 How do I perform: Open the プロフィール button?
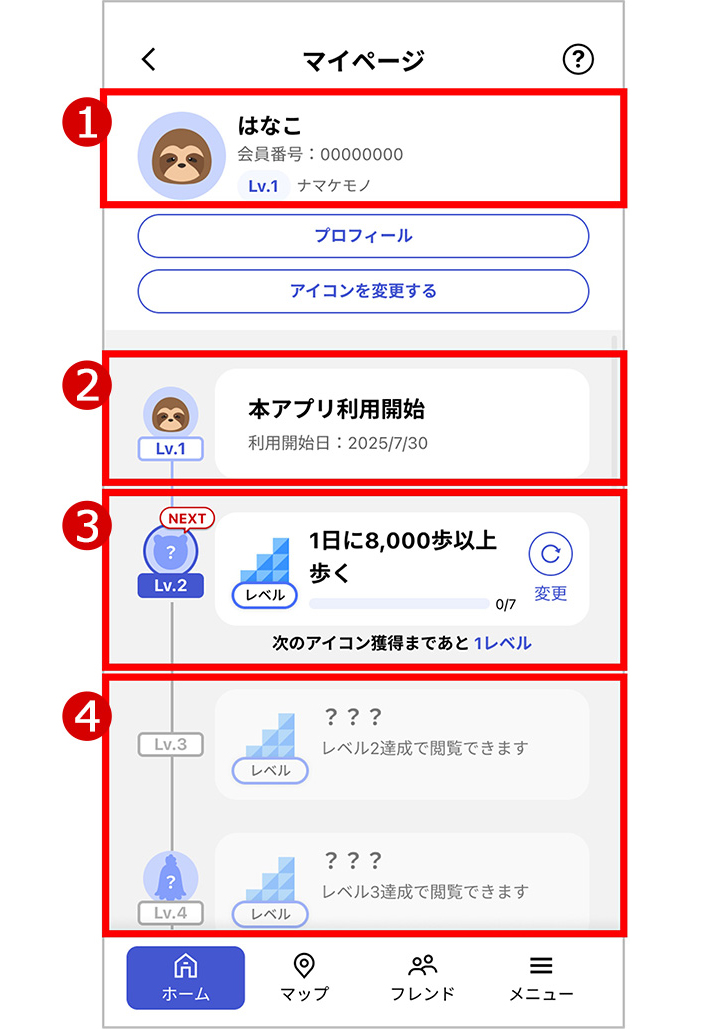tap(364, 237)
